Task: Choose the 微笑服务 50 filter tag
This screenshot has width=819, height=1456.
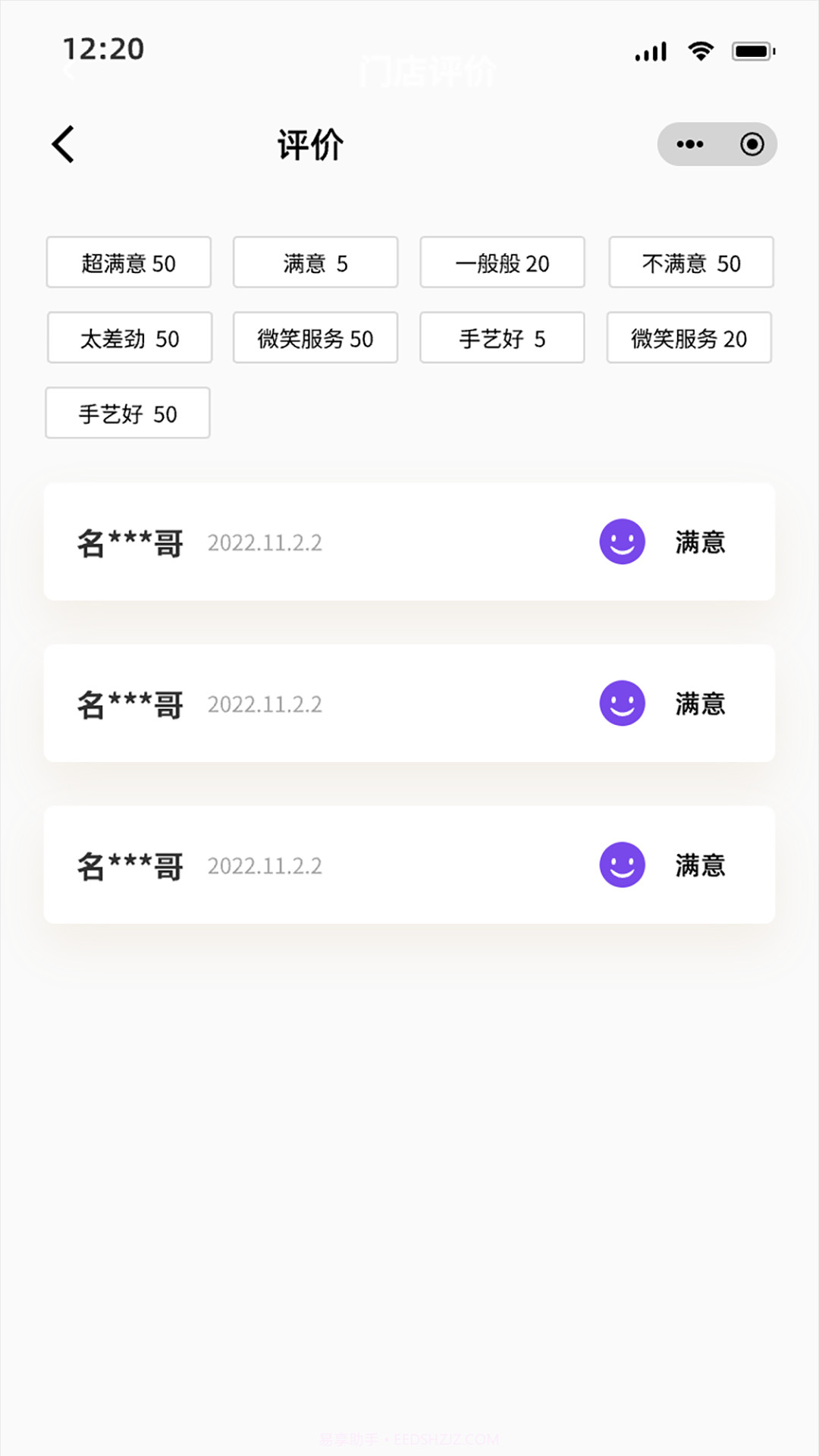Action: [x=315, y=338]
